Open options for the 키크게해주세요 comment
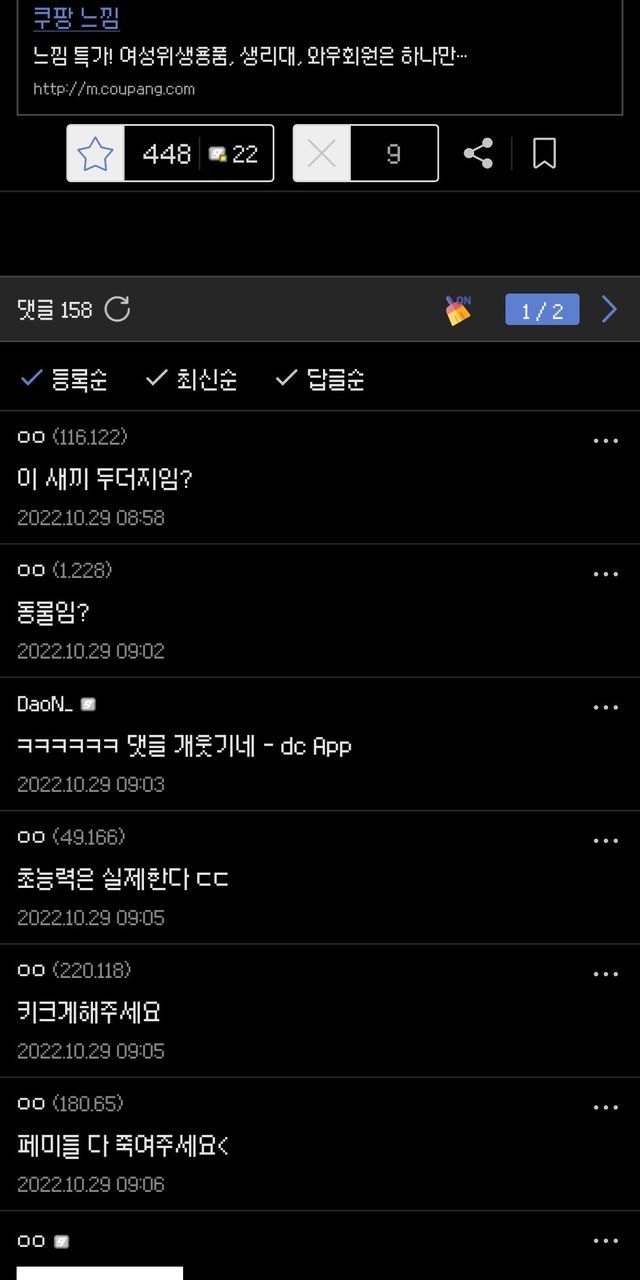The image size is (640, 1280). tap(606, 974)
